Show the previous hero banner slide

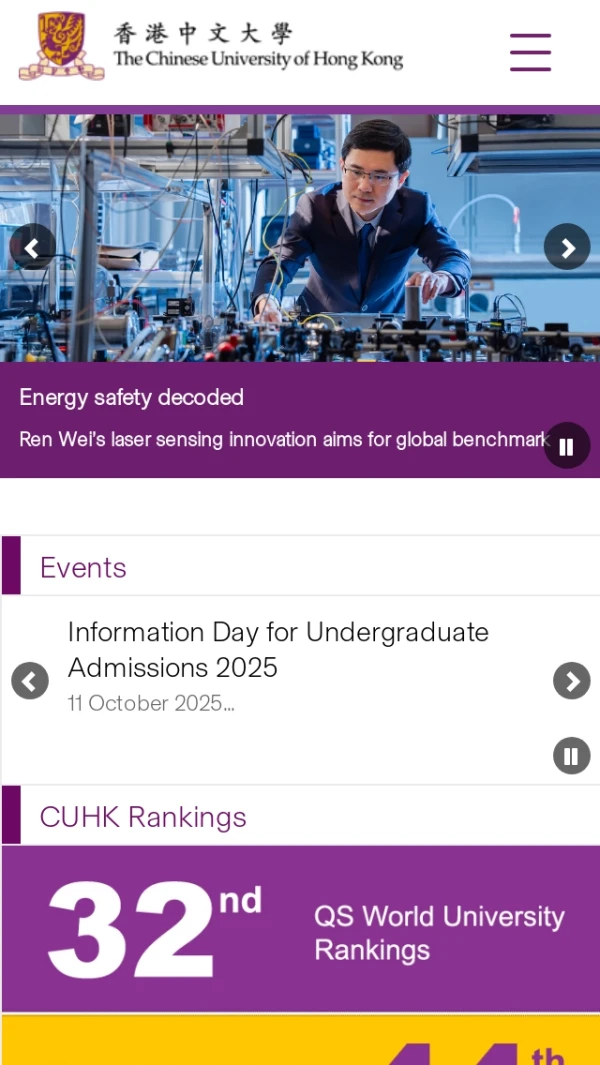(32, 247)
